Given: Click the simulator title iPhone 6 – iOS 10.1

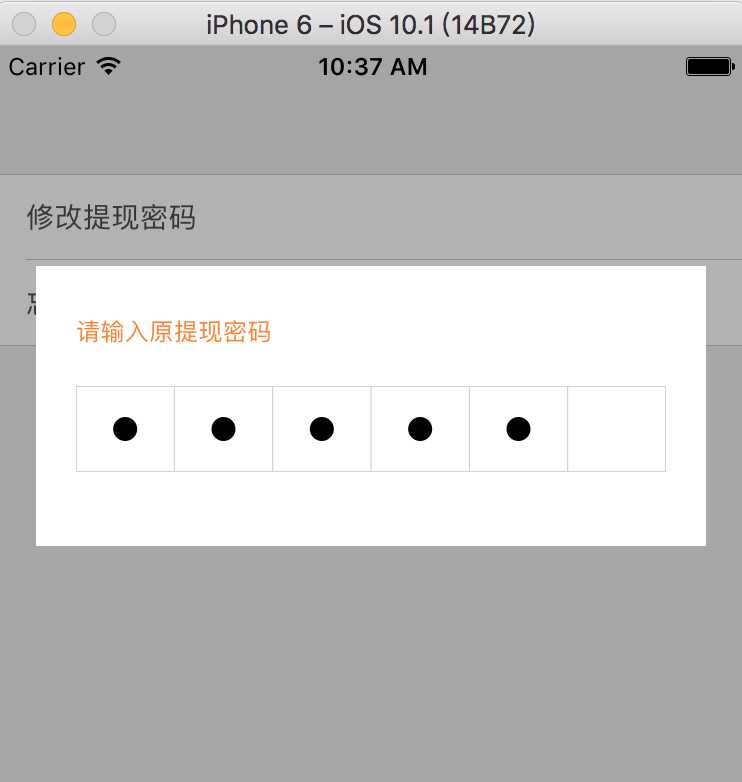Looking at the screenshot, I should point(371,23).
